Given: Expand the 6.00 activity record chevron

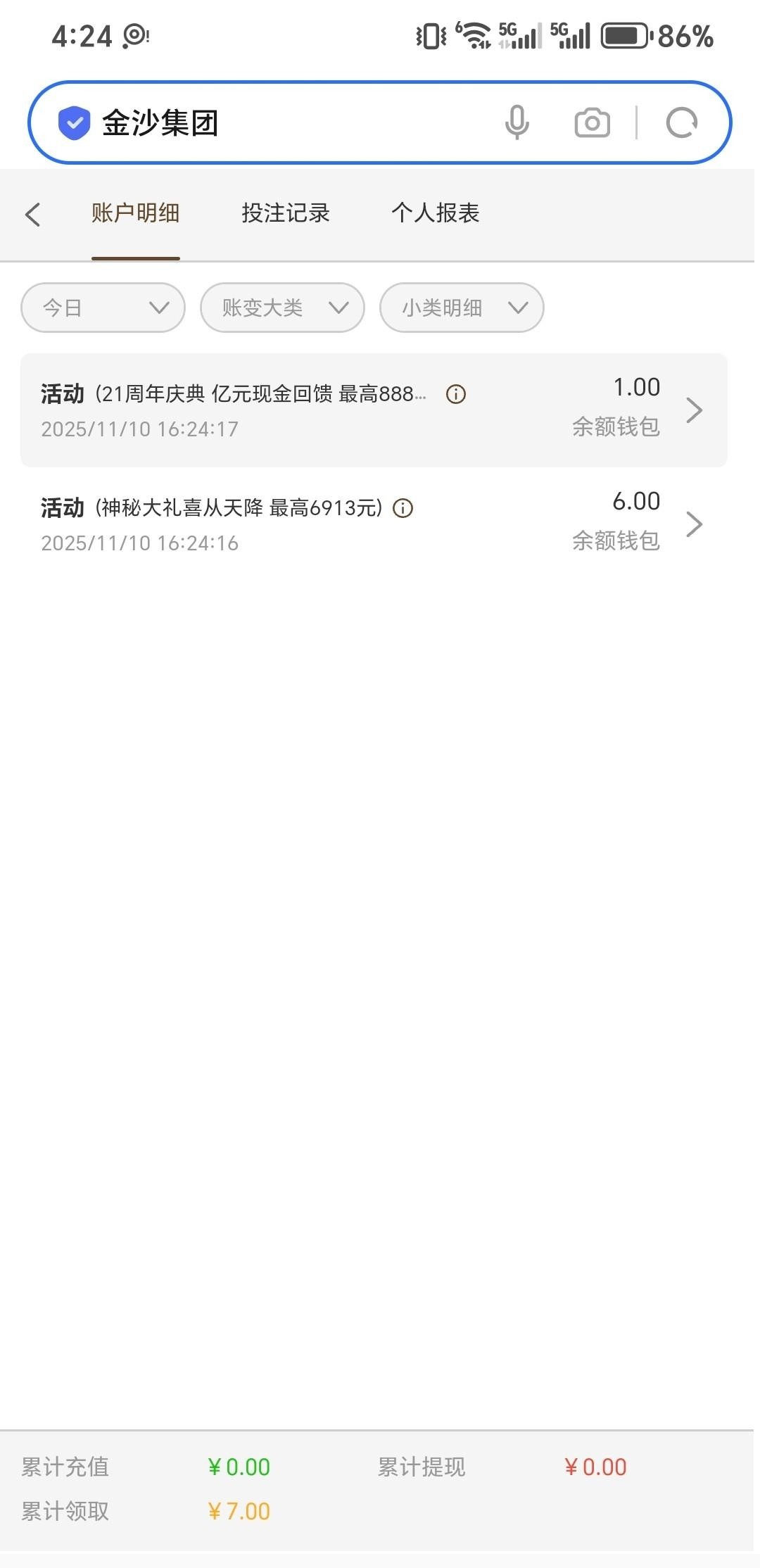Looking at the screenshot, I should tap(695, 524).
